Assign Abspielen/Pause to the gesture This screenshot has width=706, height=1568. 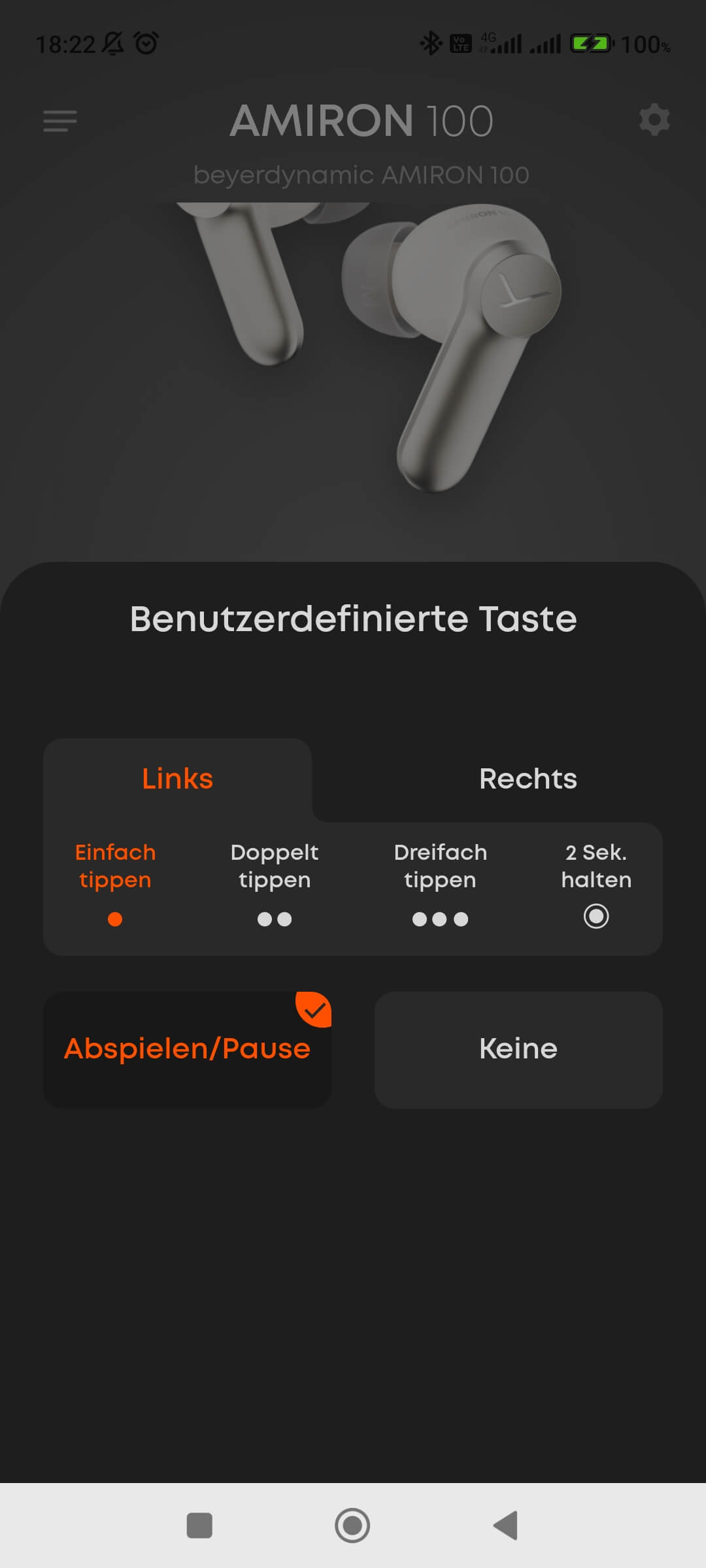click(188, 1049)
